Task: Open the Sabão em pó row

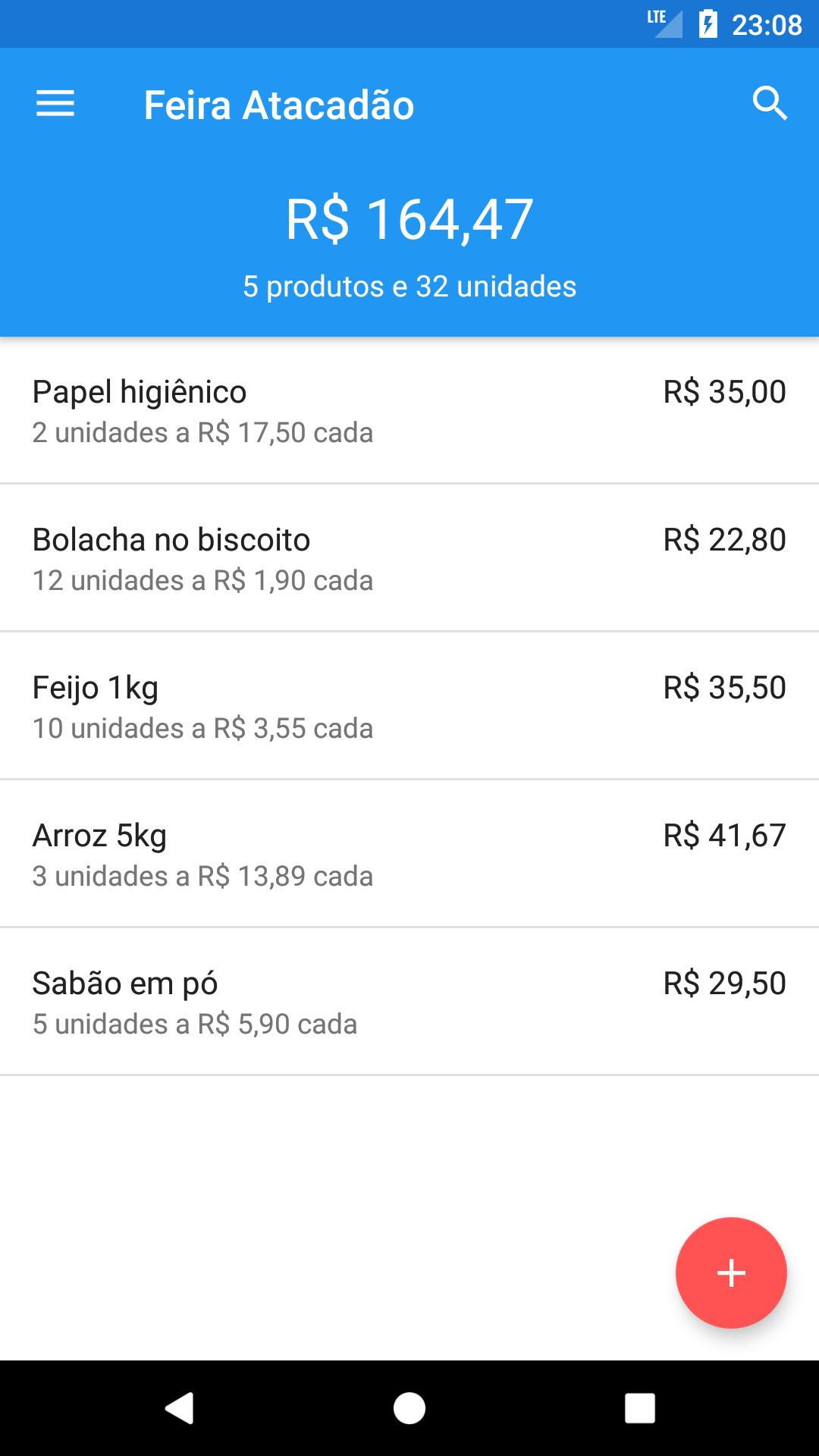Action: pos(409,1001)
